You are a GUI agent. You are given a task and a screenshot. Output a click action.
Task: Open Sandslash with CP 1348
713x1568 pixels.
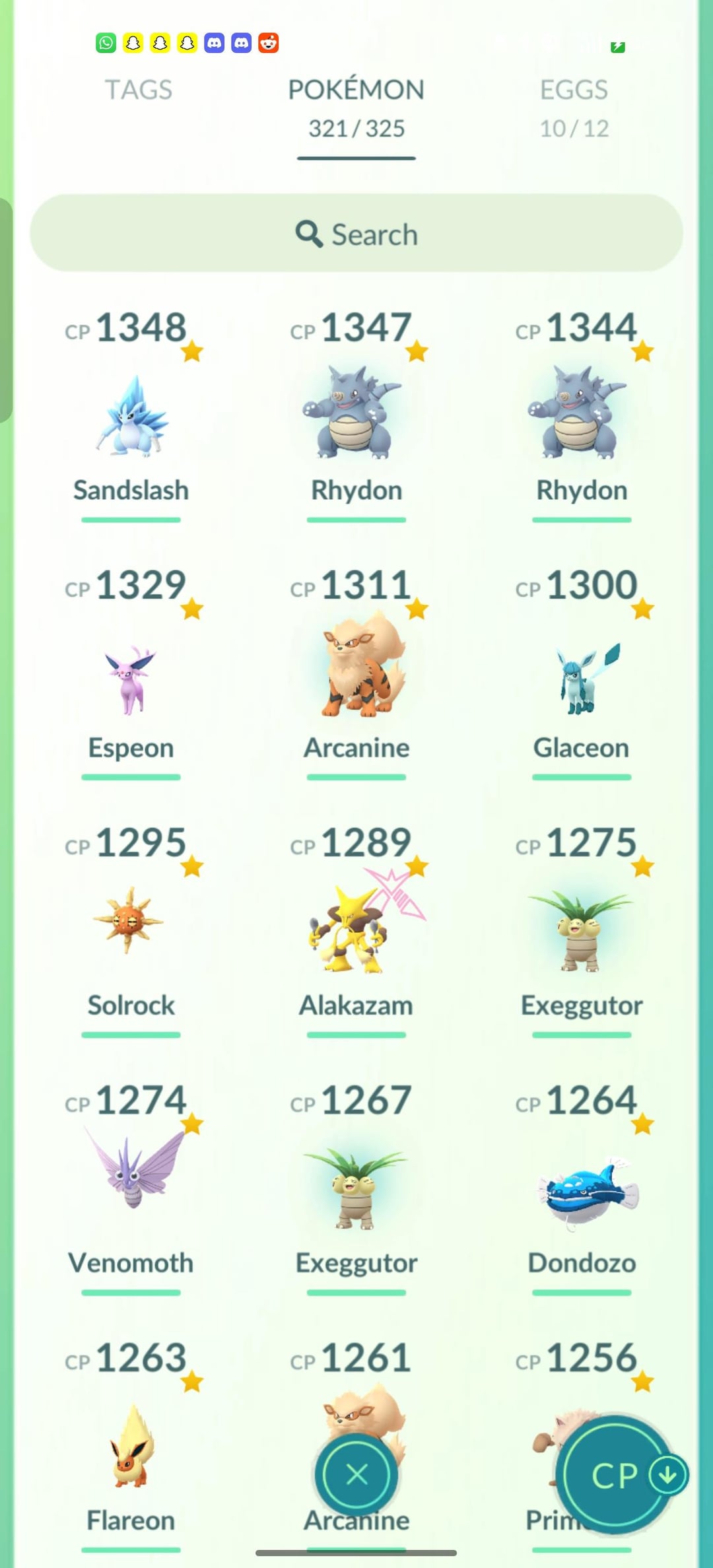click(x=131, y=417)
